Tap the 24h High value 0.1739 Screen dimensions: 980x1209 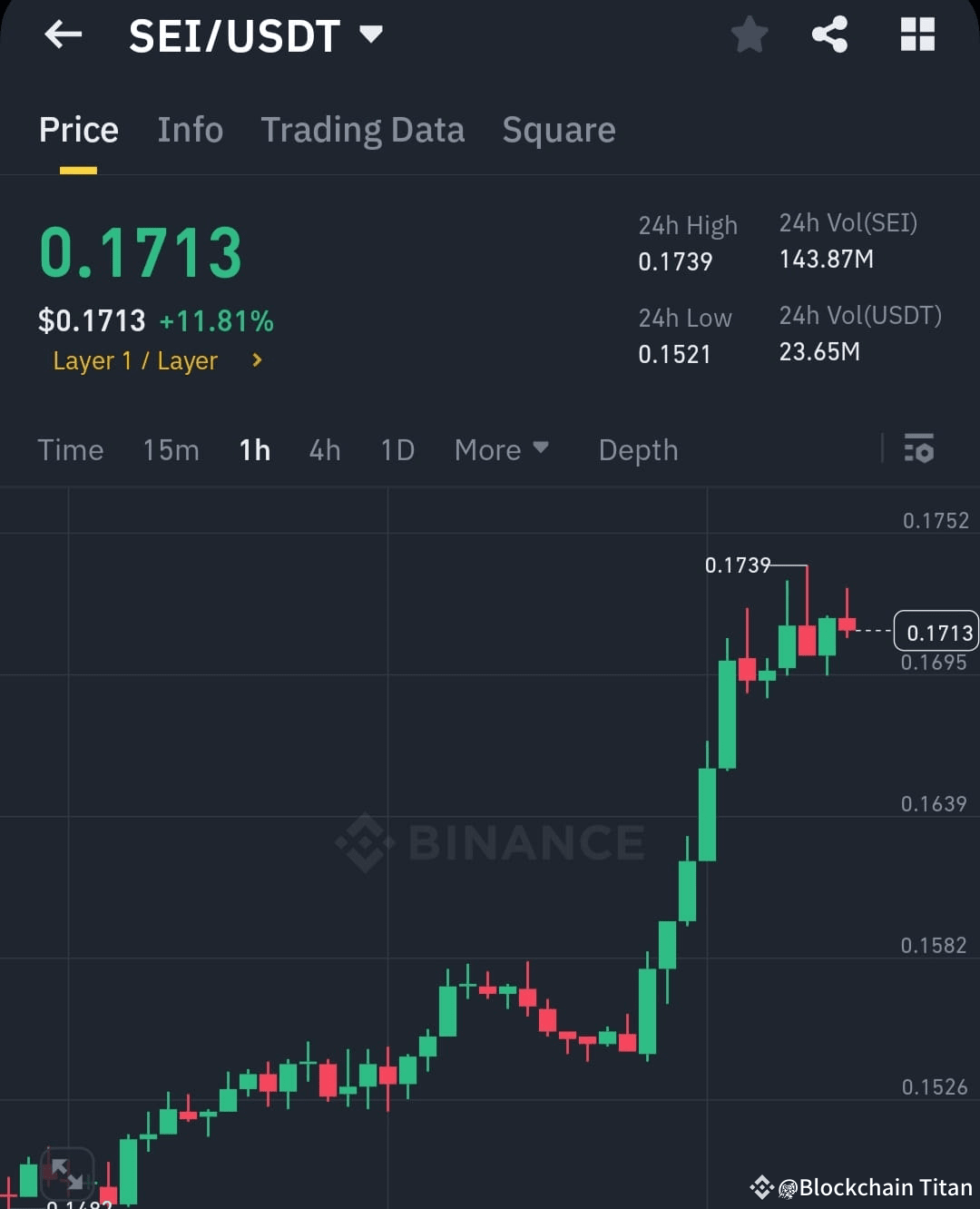click(676, 262)
